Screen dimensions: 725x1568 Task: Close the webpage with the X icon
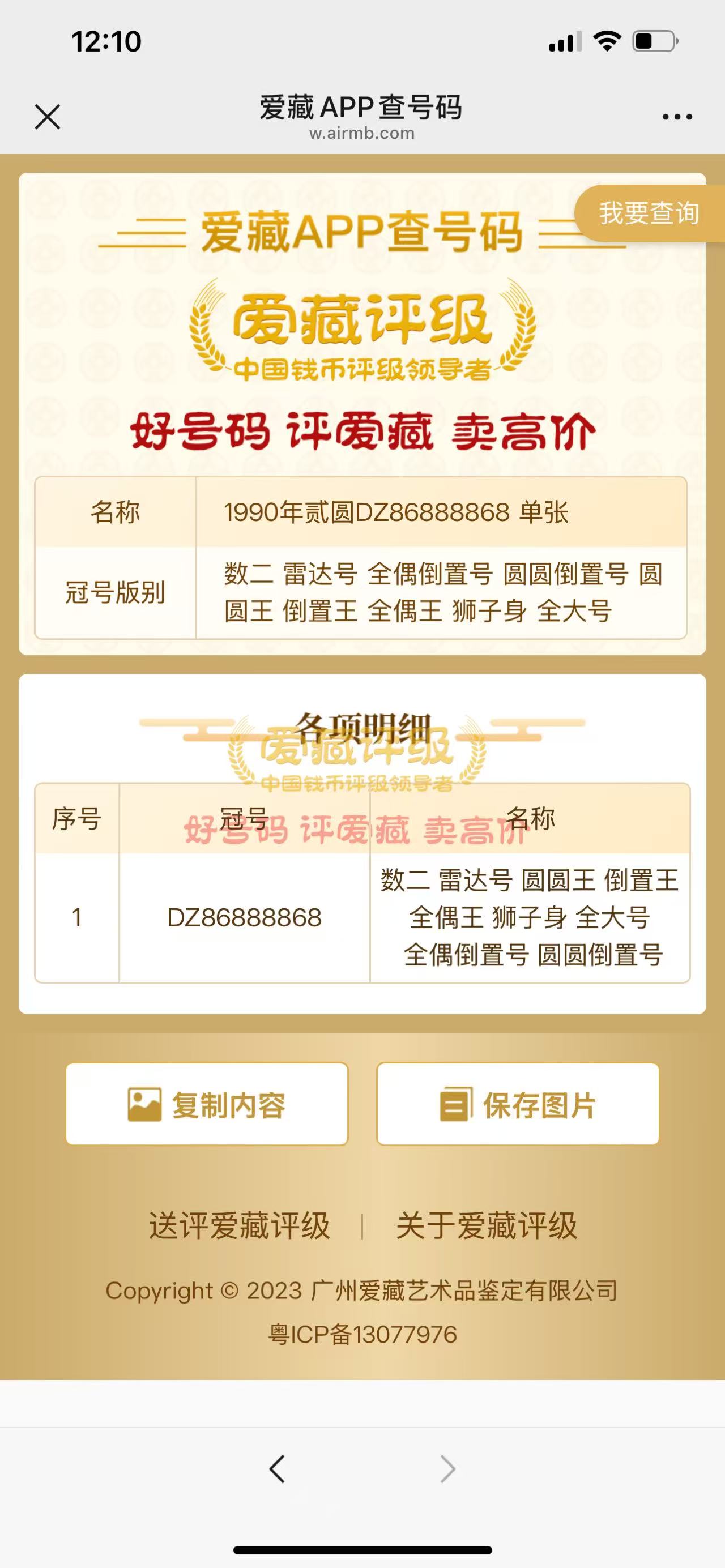pyautogui.click(x=48, y=117)
